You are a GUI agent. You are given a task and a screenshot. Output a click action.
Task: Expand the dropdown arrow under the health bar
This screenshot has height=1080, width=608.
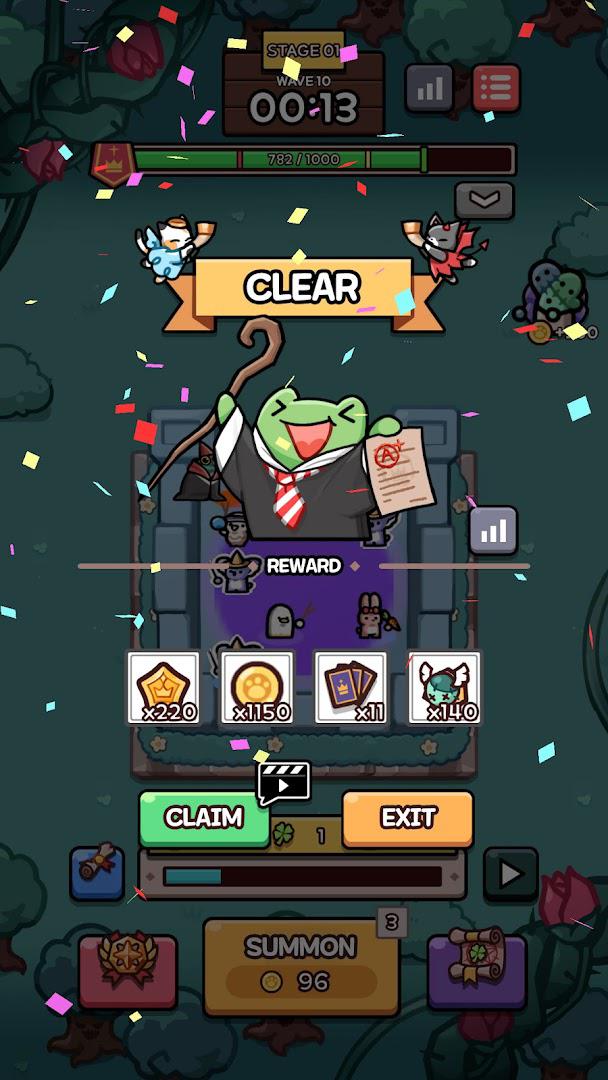[x=484, y=200]
